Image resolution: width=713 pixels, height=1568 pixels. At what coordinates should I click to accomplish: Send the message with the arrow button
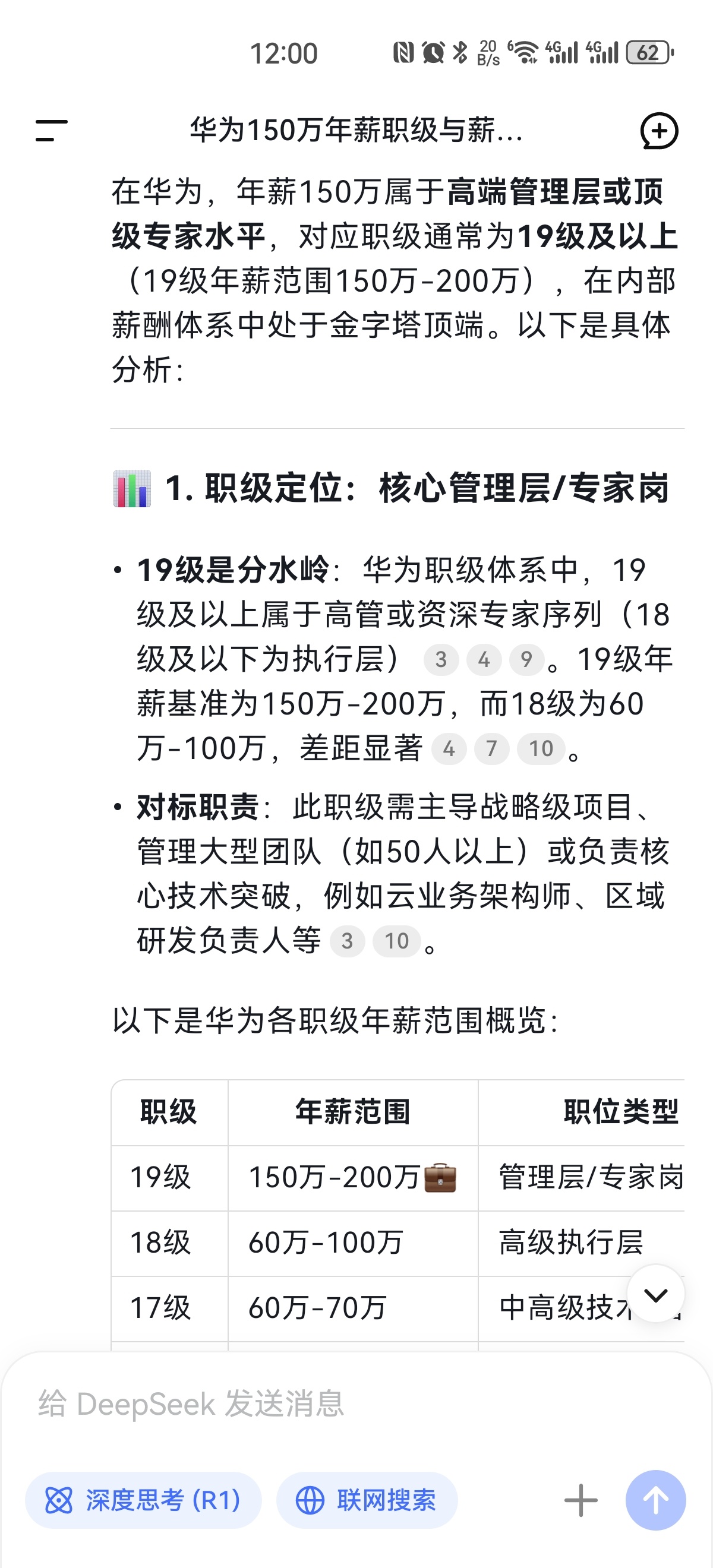coord(656,1500)
